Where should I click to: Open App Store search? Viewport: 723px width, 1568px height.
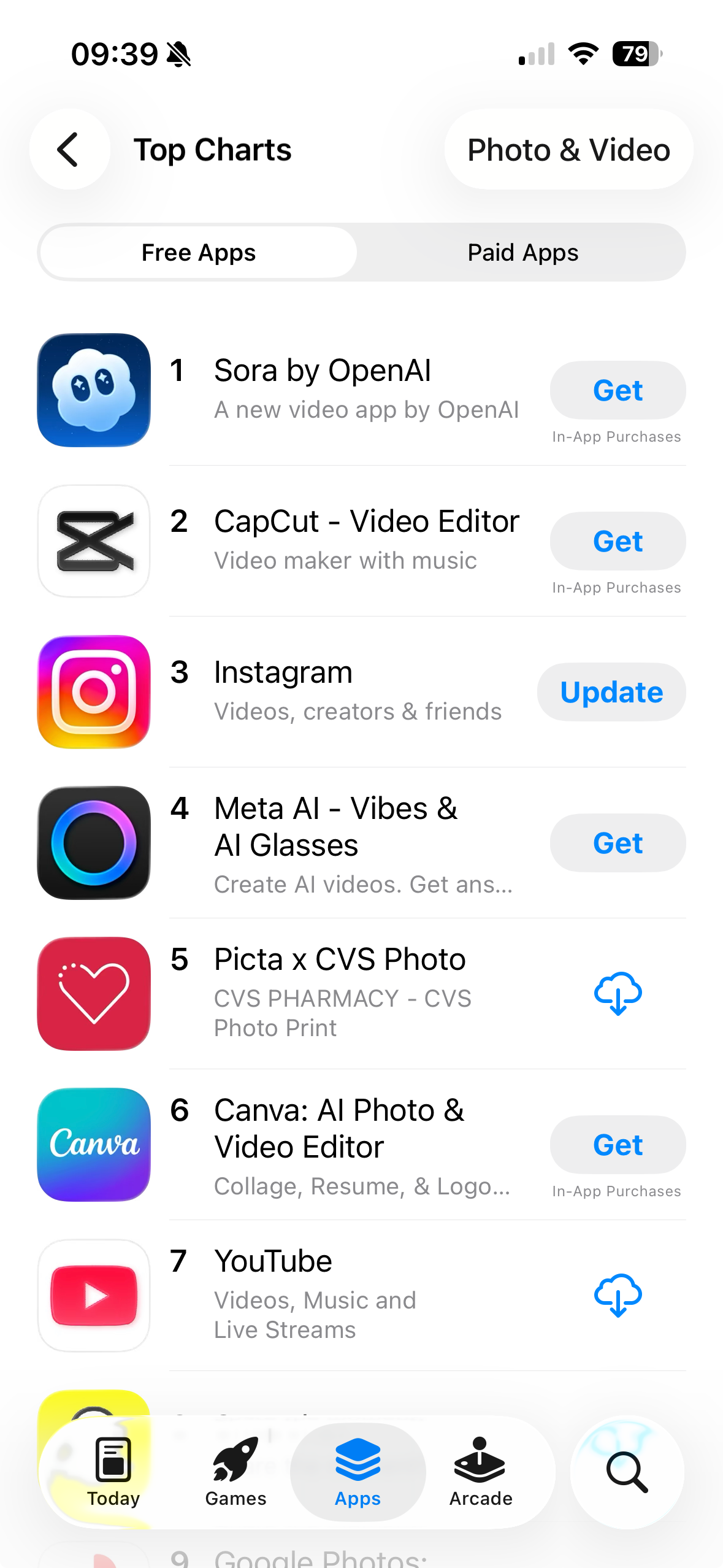(x=627, y=1472)
